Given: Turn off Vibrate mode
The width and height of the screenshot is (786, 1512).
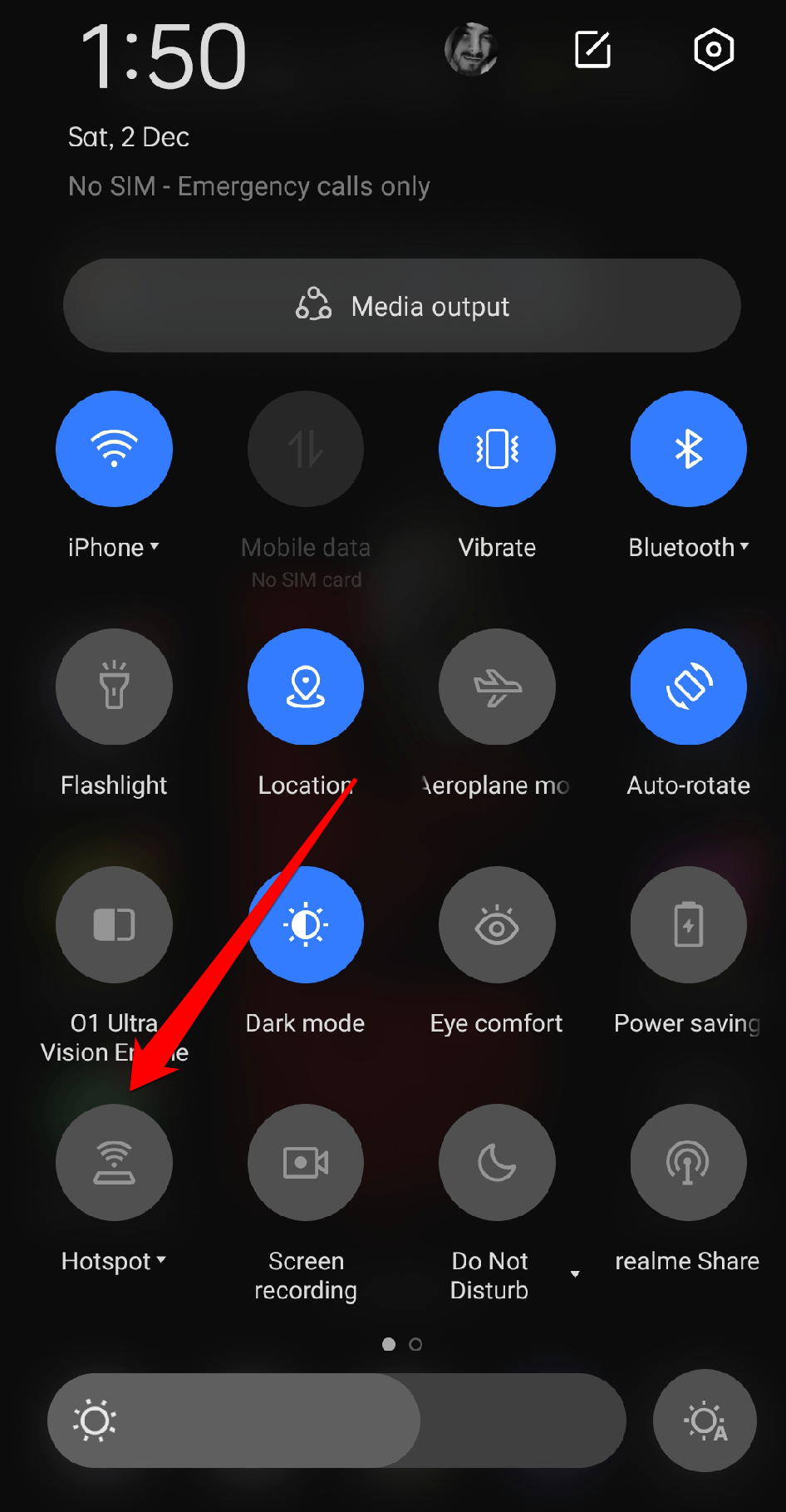Looking at the screenshot, I should [496, 449].
